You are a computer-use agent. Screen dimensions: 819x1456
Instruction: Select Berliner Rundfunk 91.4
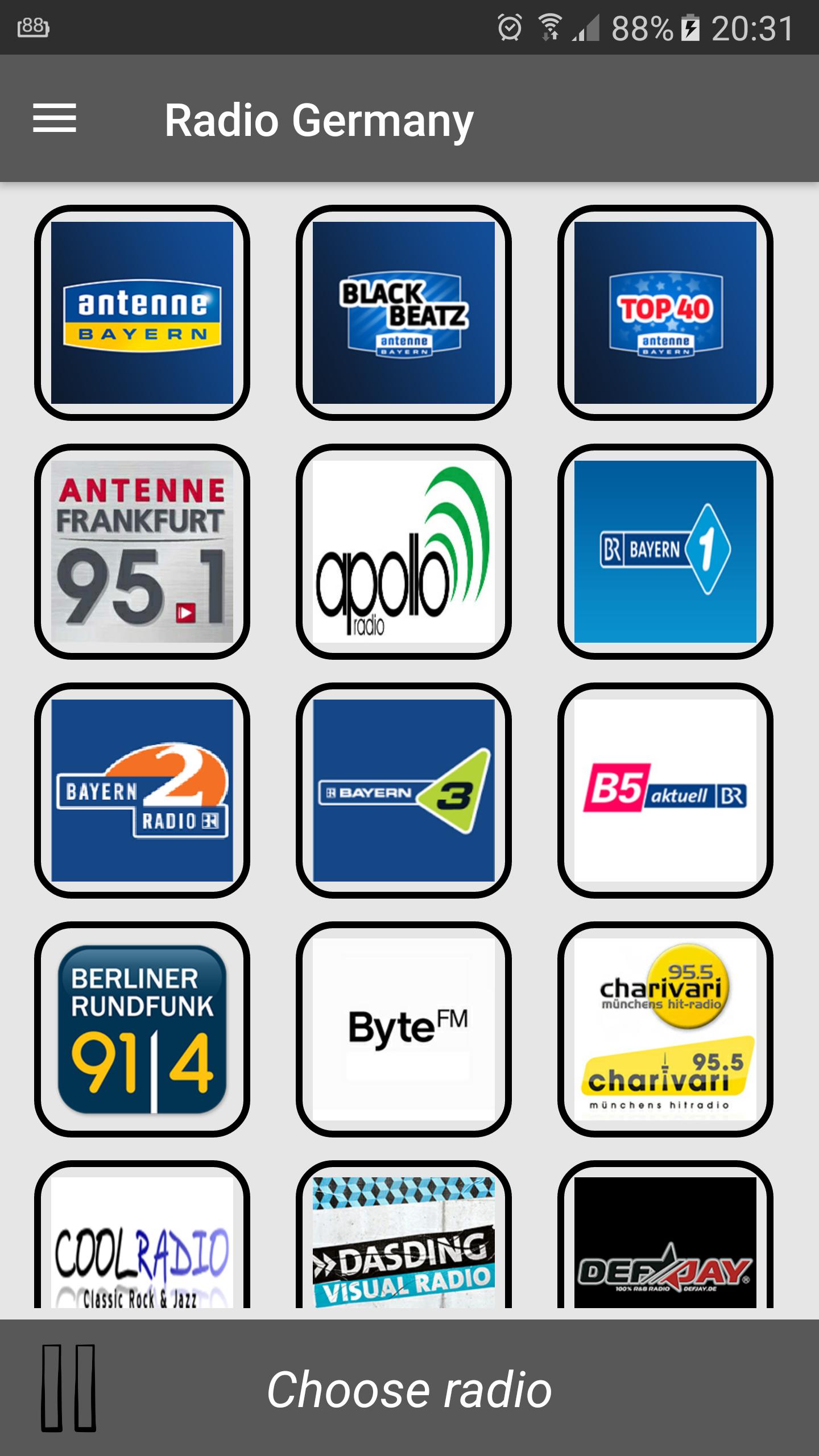point(142,1029)
